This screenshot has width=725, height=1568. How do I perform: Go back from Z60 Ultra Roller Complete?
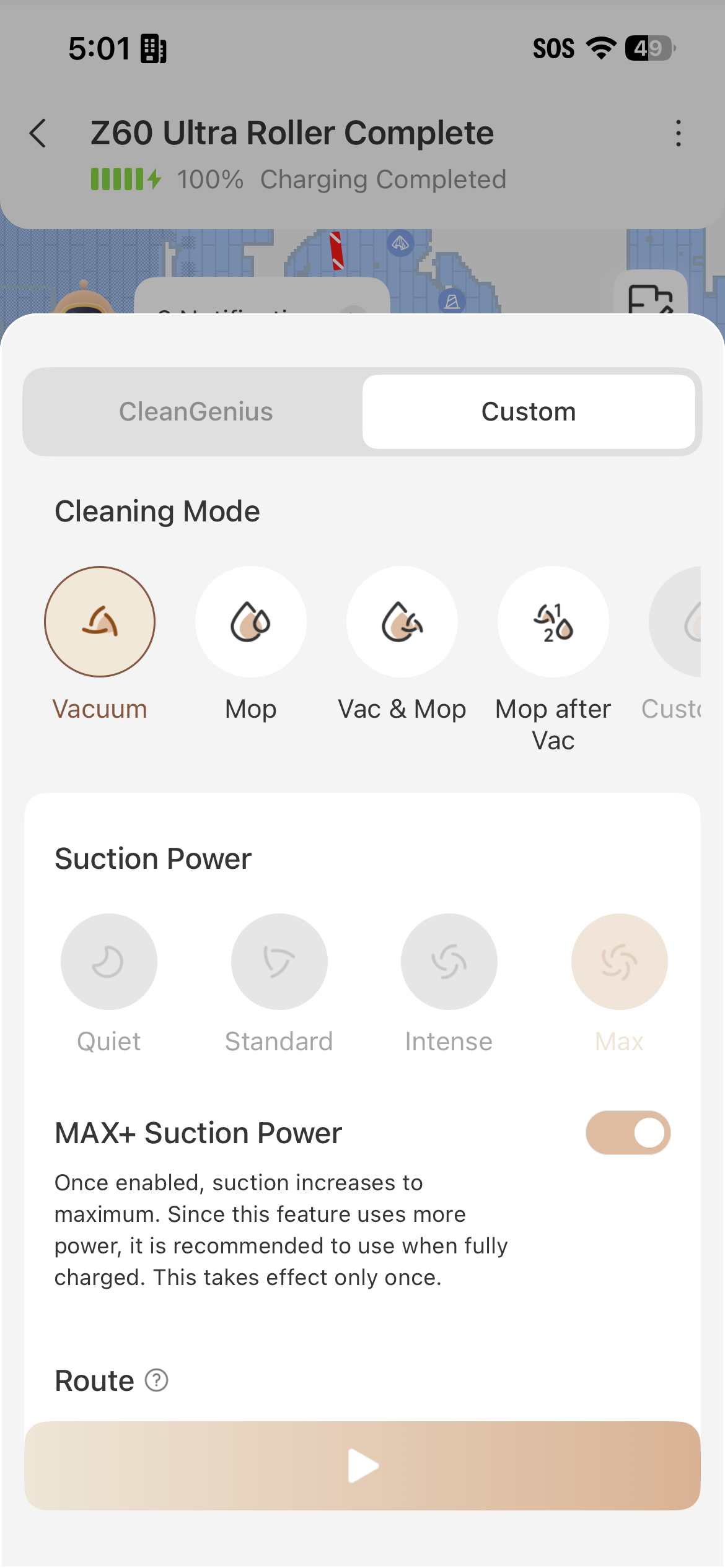pyautogui.click(x=38, y=133)
